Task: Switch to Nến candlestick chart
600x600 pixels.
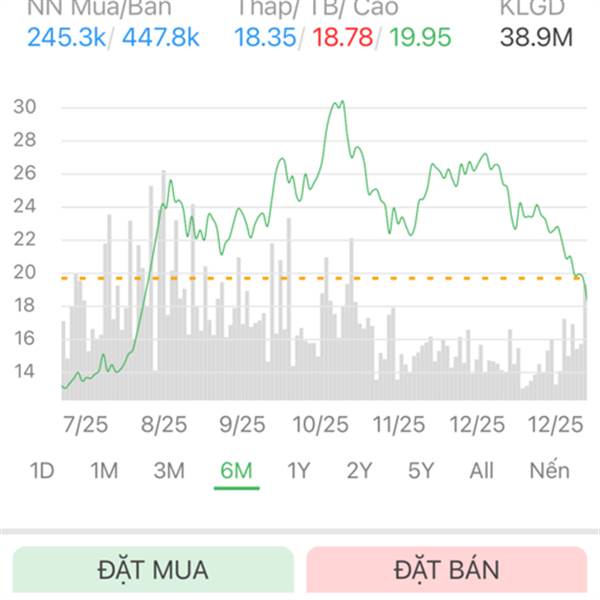Action: click(x=550, y=470)
